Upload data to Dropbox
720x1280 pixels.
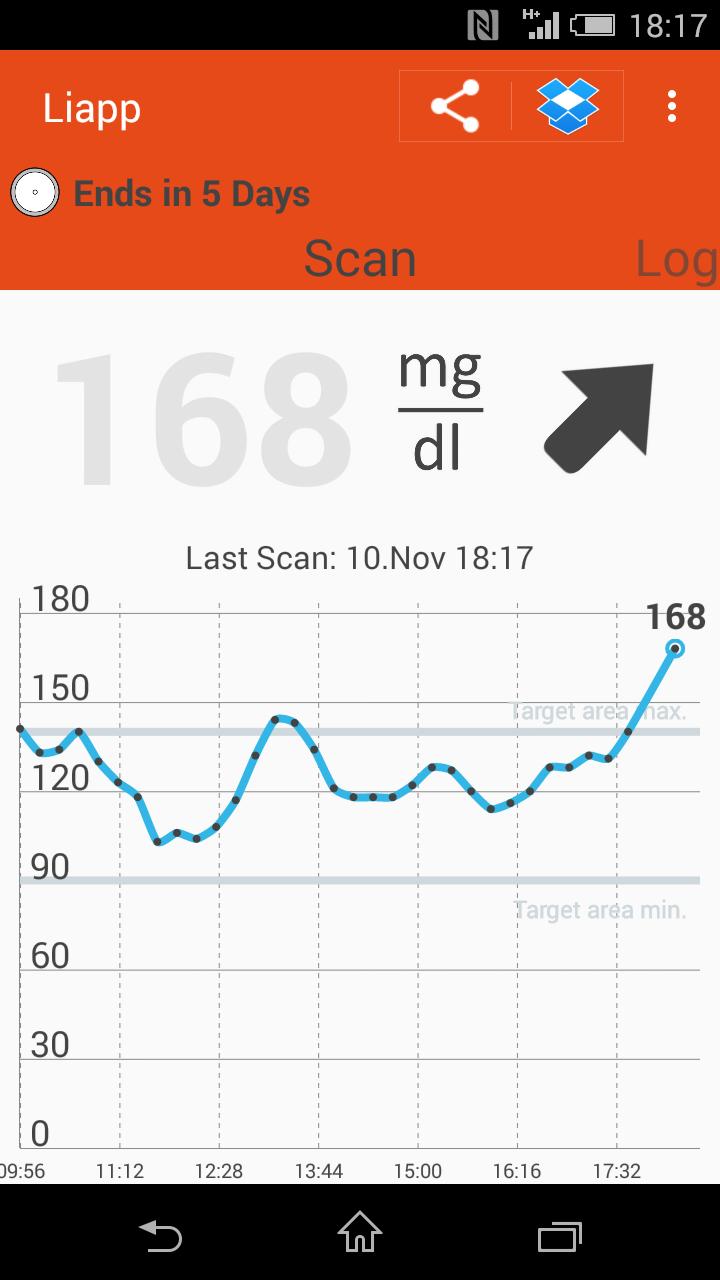[567, 106]
